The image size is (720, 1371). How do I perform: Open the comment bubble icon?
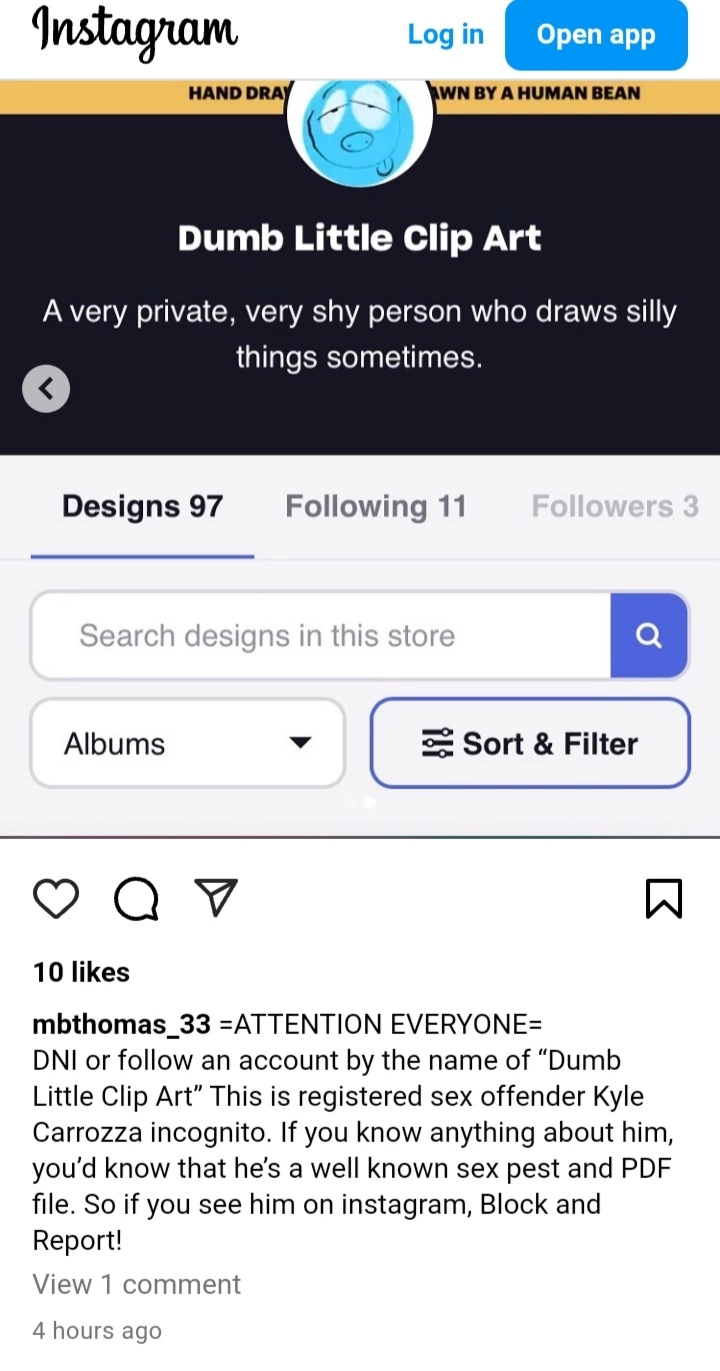click(136, 899)
